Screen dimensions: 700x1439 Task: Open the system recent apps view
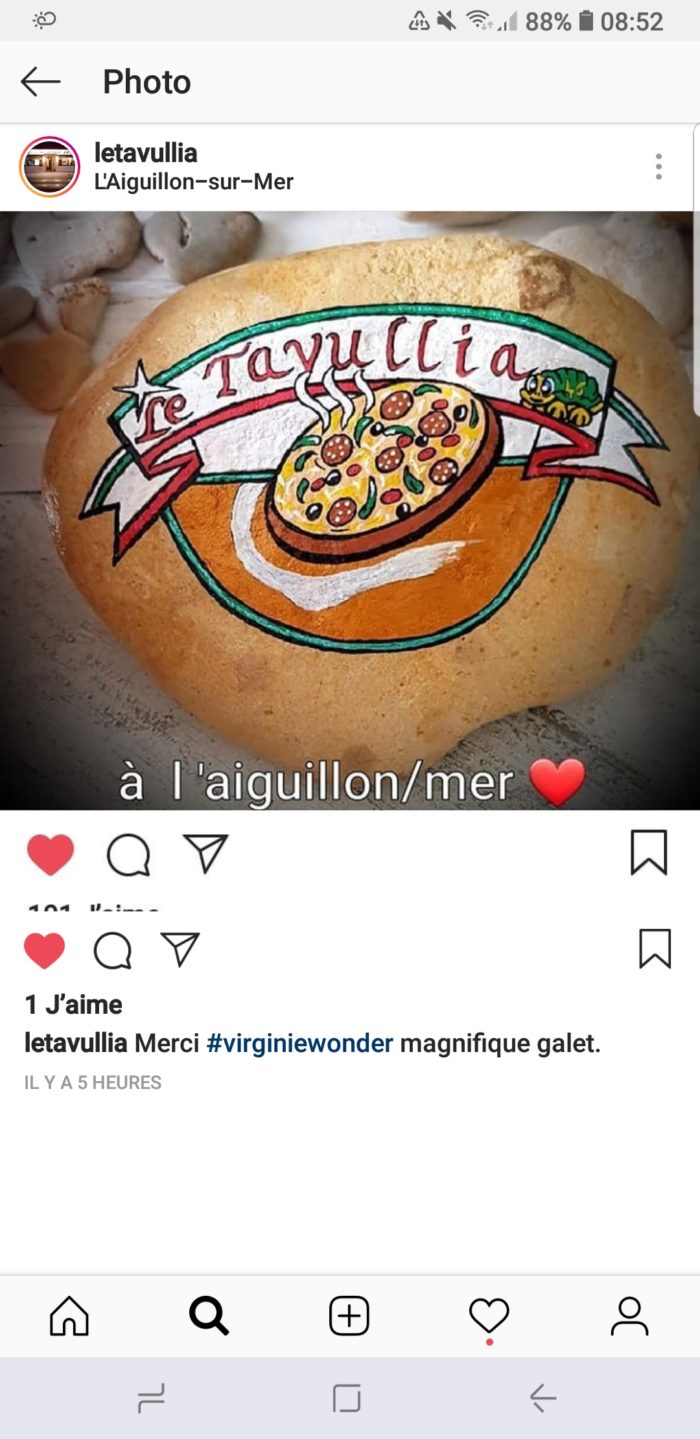(x=151, y=1398)
